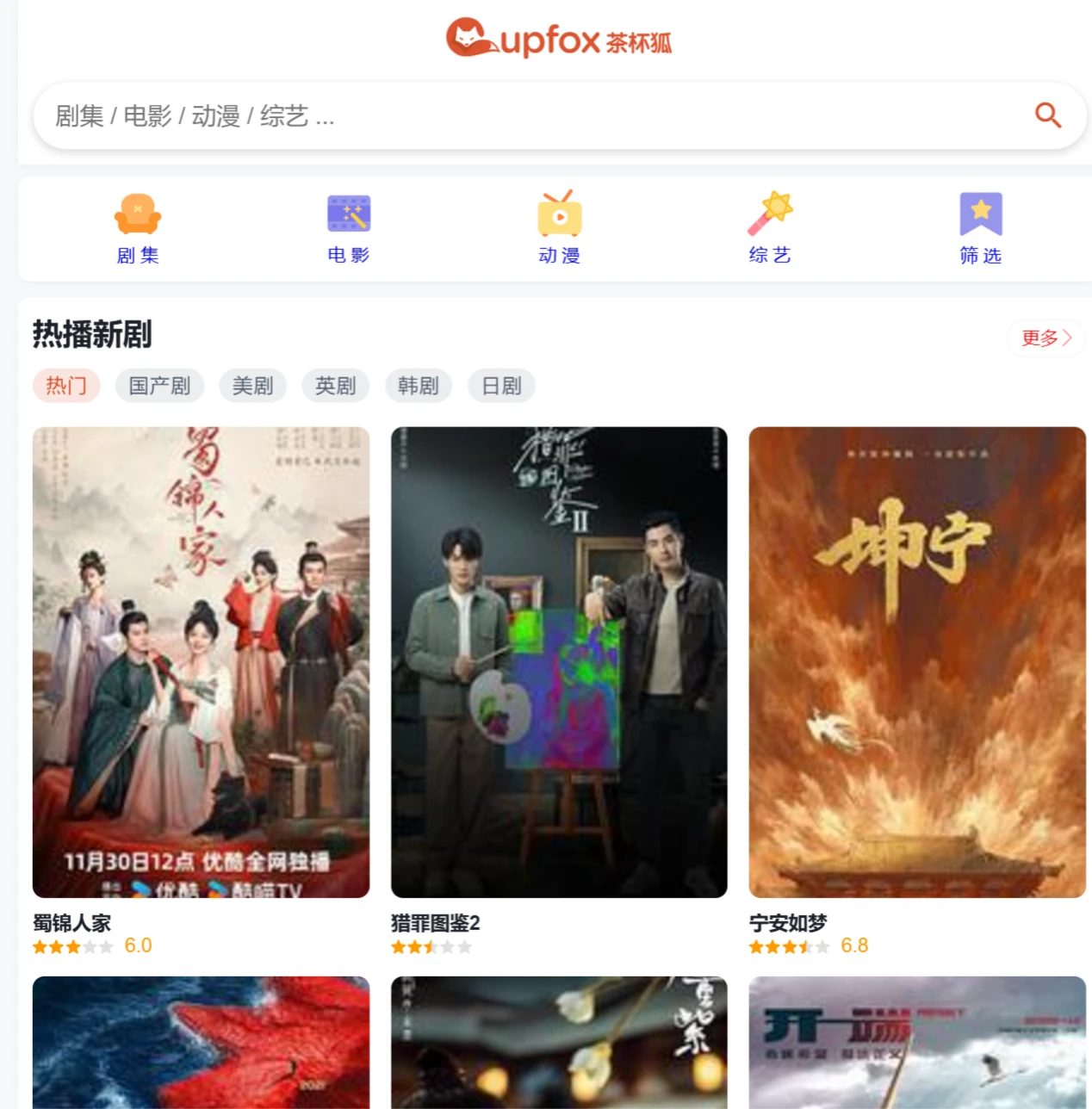The image size is (1092, 1109).
Task: Click the first star under 蜀锦人家
Action: point(38,946)
